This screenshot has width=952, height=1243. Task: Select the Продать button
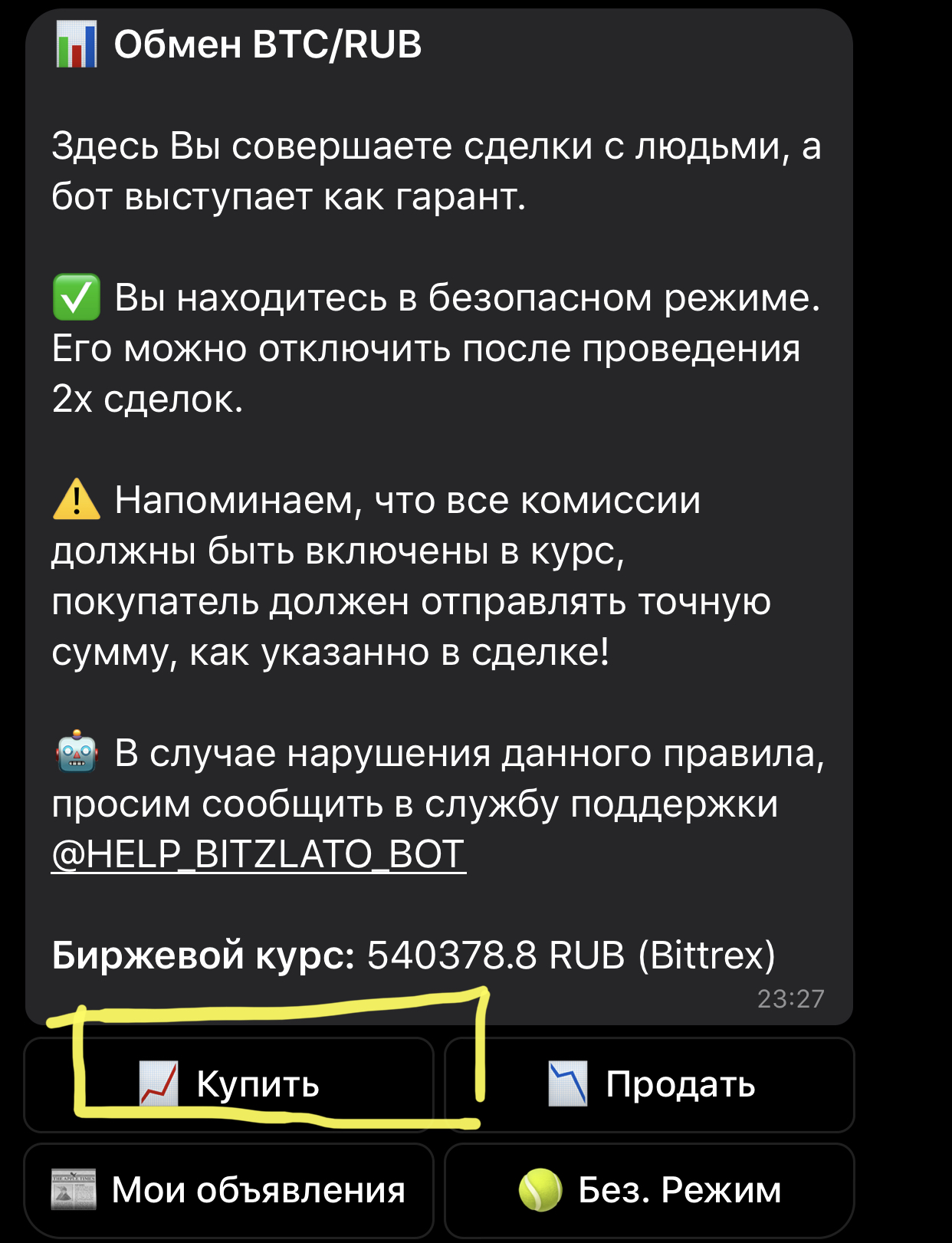coord(650,1084)
